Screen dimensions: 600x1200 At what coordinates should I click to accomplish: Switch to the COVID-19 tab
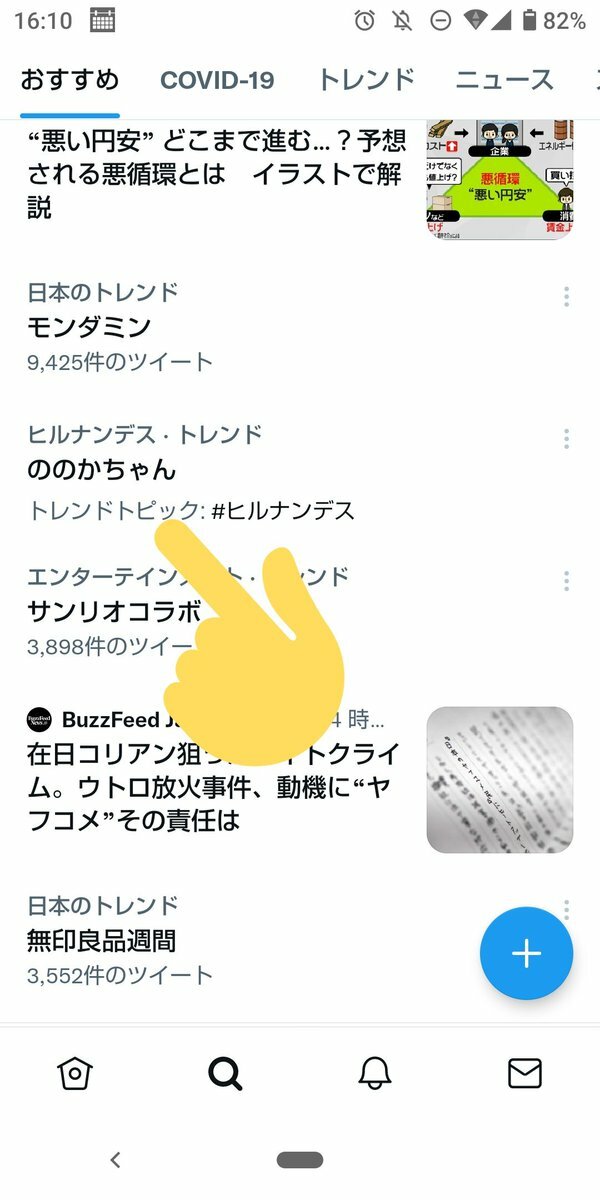tap(217, 80)
